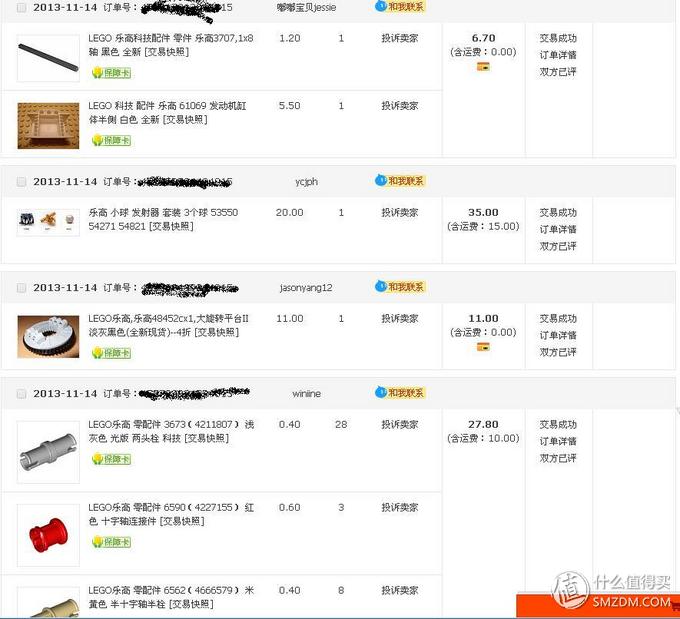This screenshot has height=619, width=680.
Task: Open the LEGO 61069 engine block item
Action: (170, 112)
